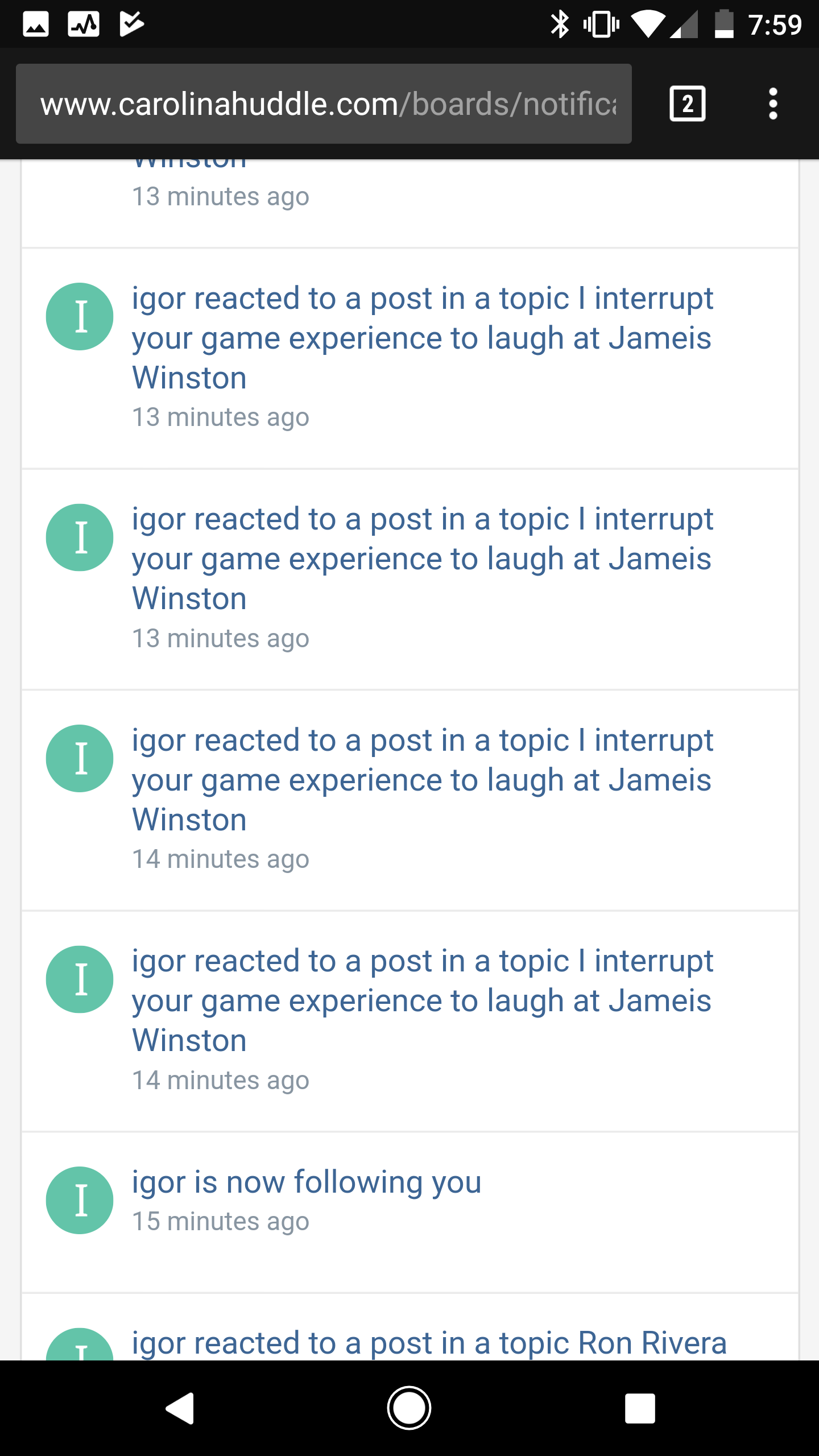The width and height of the screenshot is (819, 1456).
Task: Open igor's Ron Rivera topic reaction notification
Action: pos(429,1342)
